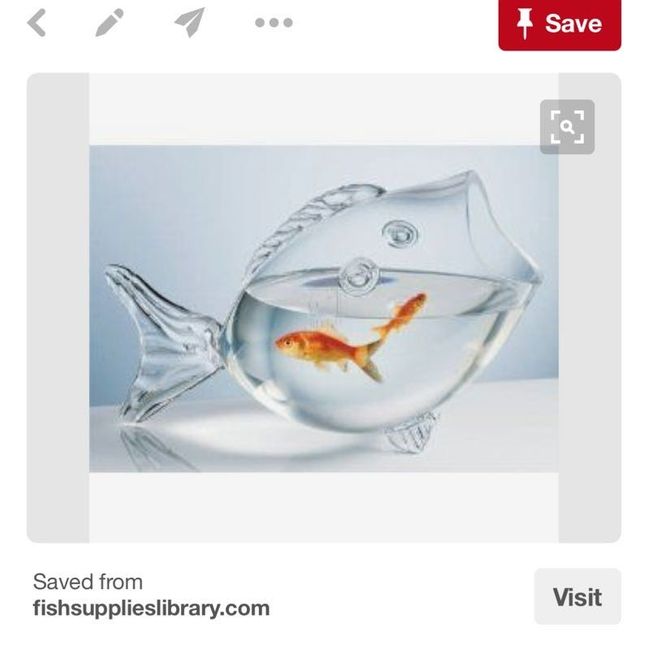Open the fish bowl pin image
Viewport: 648px width, 650px height.
[x=323, y=308]
